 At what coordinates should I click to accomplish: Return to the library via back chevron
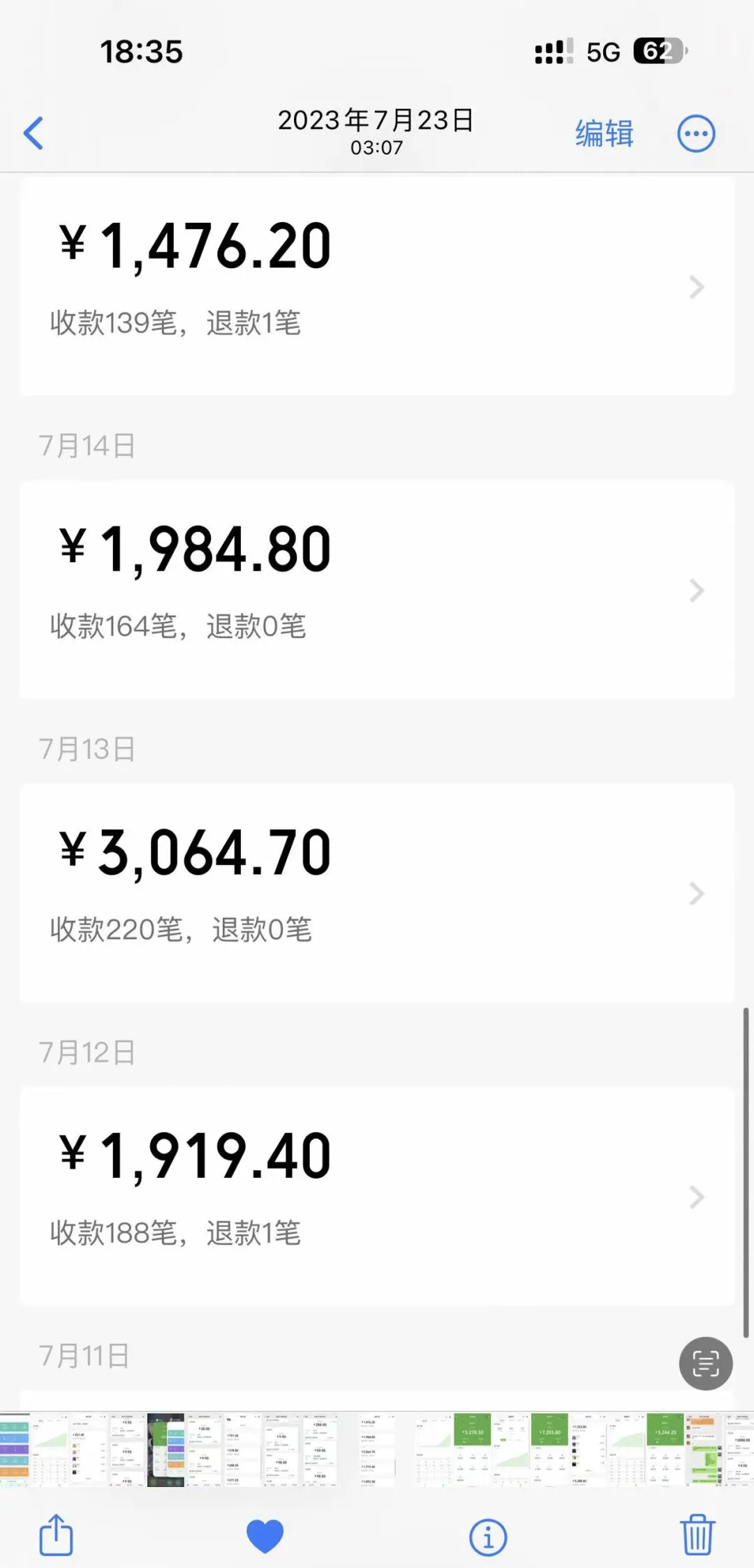[x=34, y=133]
